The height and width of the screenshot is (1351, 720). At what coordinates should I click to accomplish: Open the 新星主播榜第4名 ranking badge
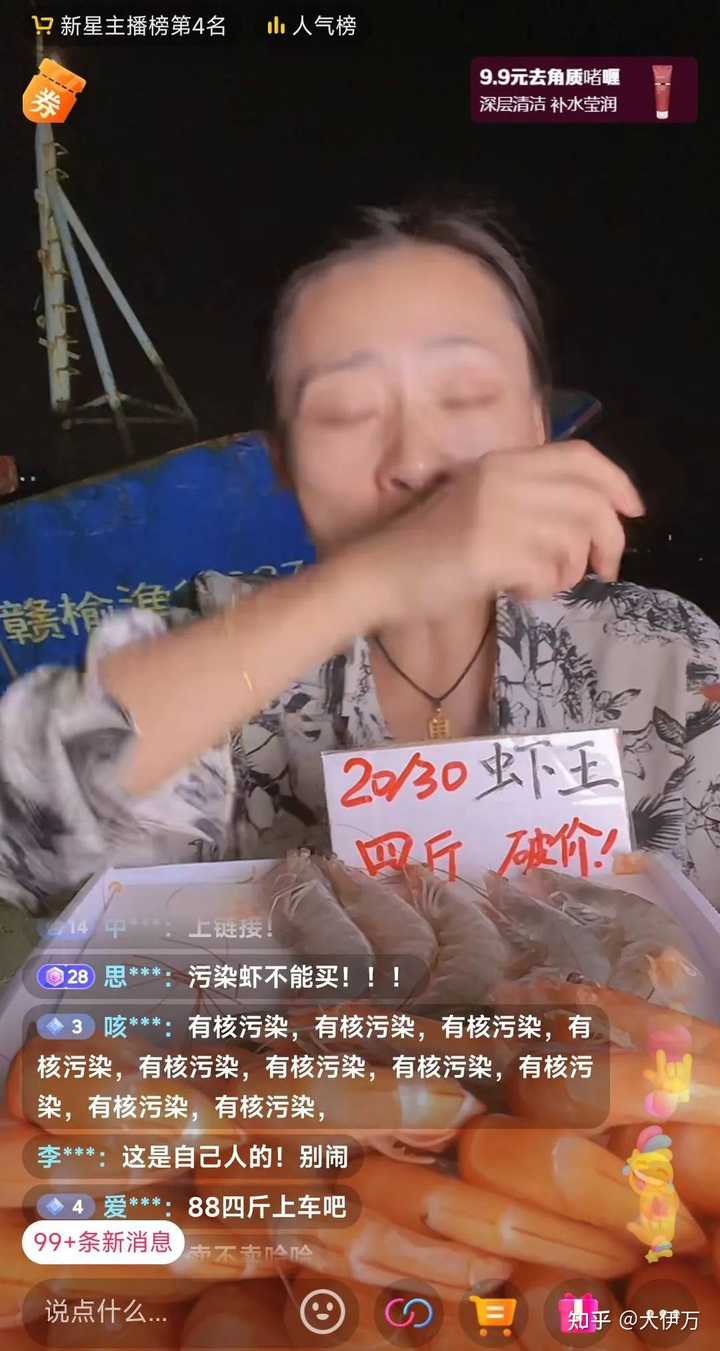point(128,26)
